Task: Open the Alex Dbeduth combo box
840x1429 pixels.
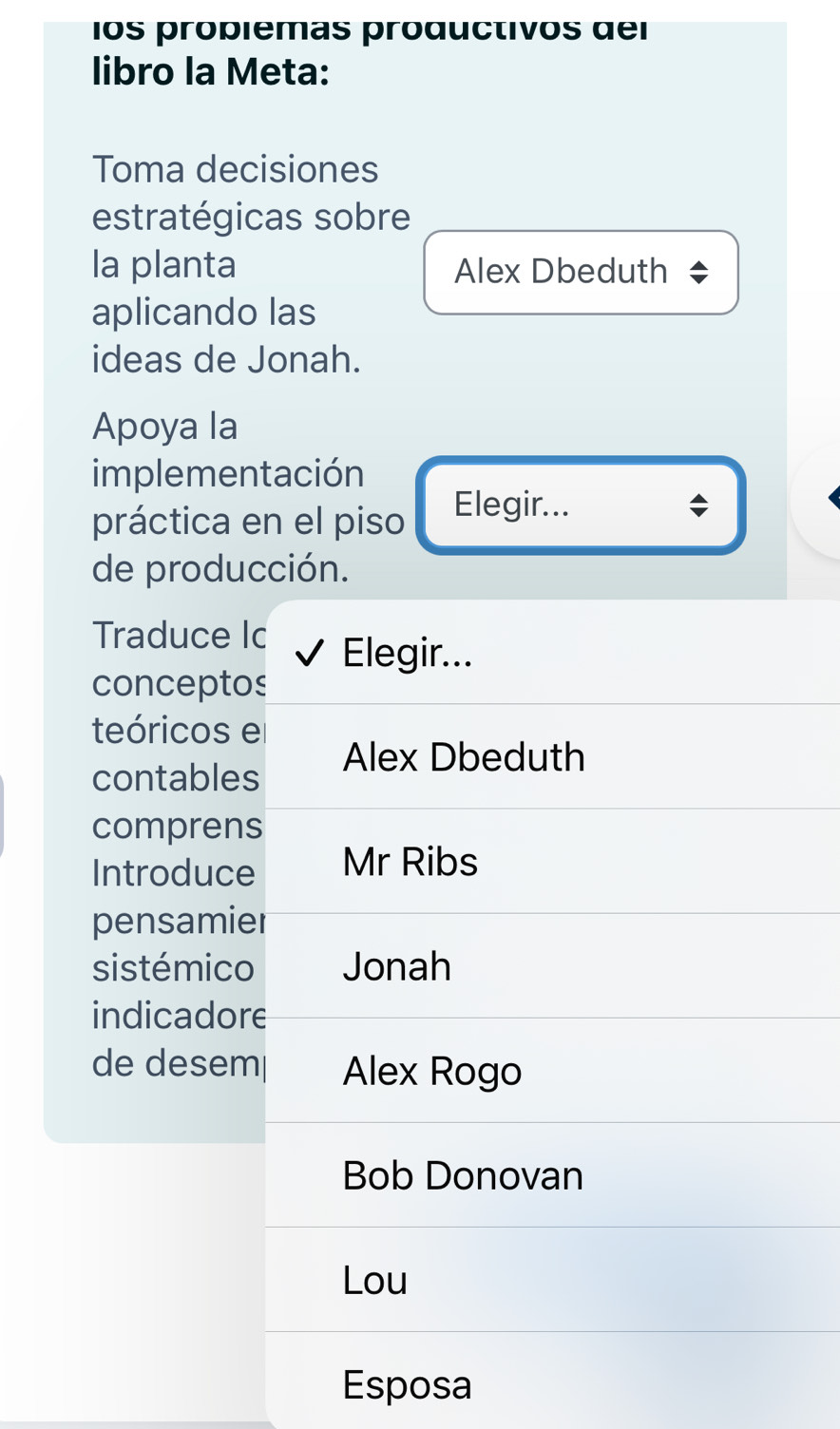Action: coord(582,273)
